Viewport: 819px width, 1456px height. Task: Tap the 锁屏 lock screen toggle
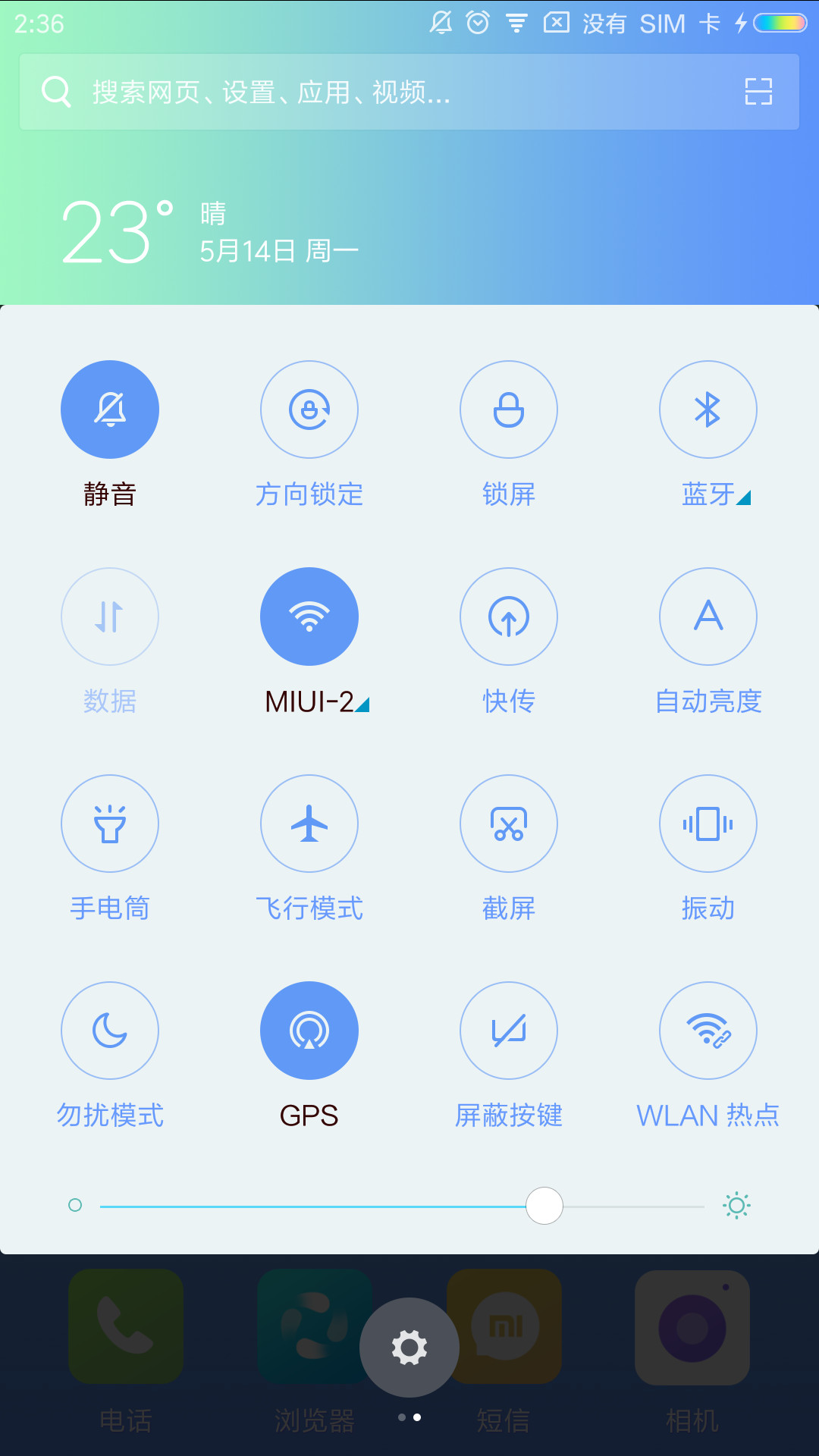pos(509,409)
